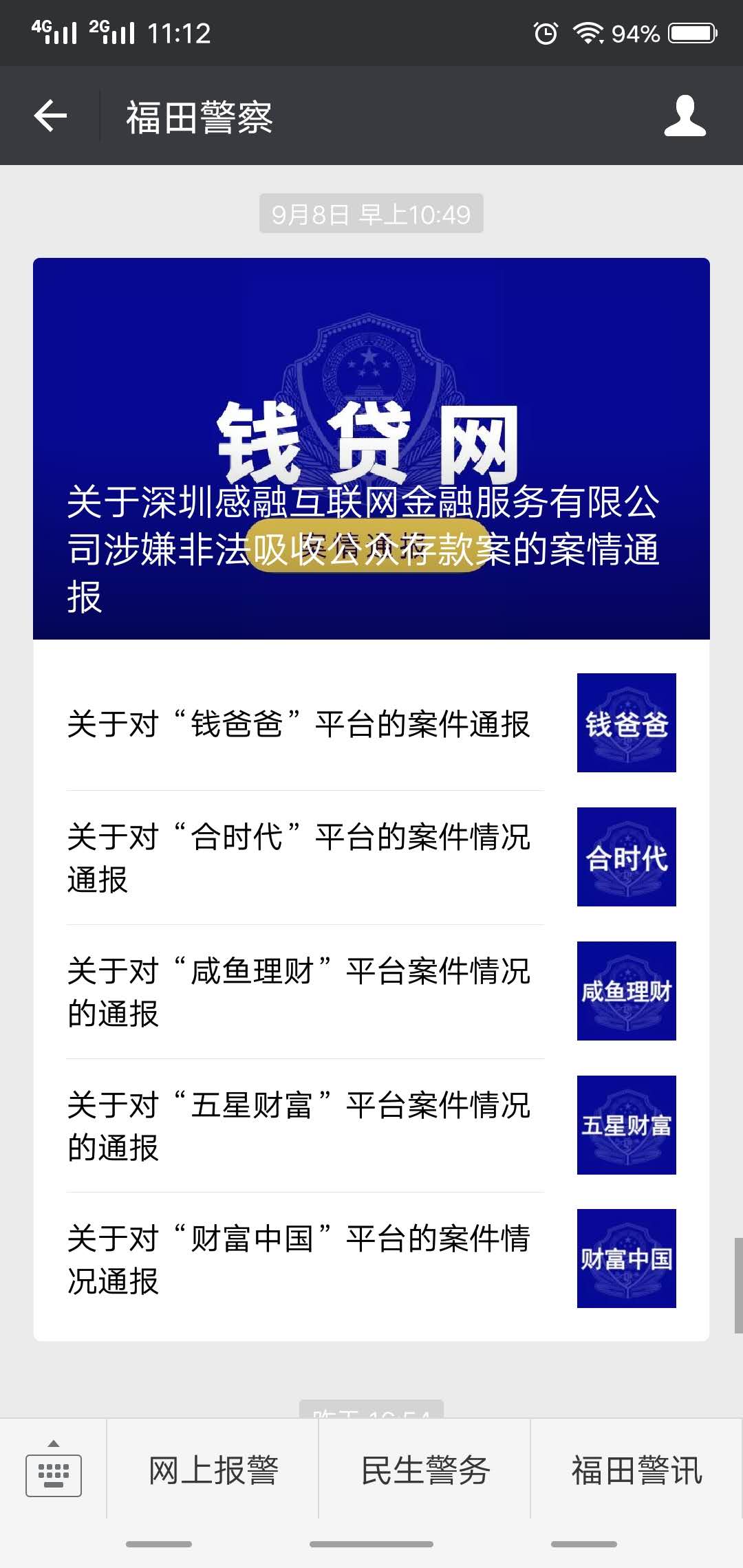Open the 民生警务 menu
This screenshot has height=1568, width=743.
pos(425,1471)
